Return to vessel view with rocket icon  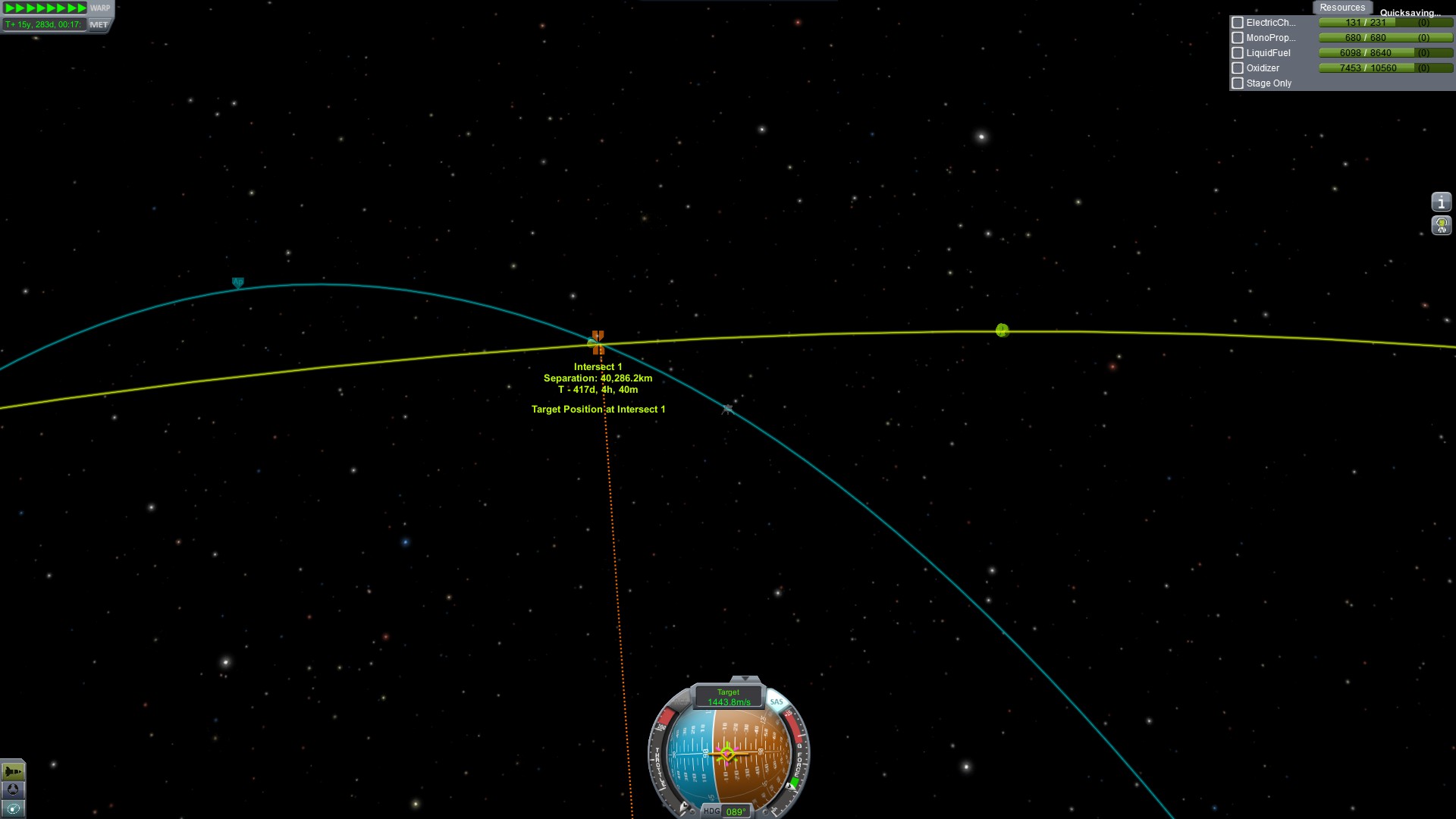tap(13, 771)
